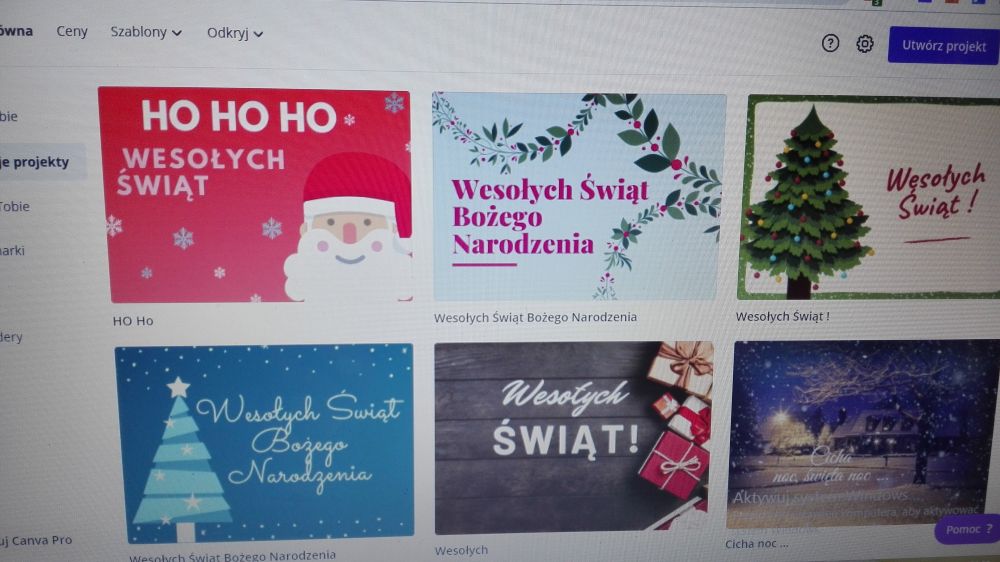The height and width of the screenshot is (562, 1000).
Task: Open the Ceny pricing page
Action: pyautogui.click(x=72, y=32)
